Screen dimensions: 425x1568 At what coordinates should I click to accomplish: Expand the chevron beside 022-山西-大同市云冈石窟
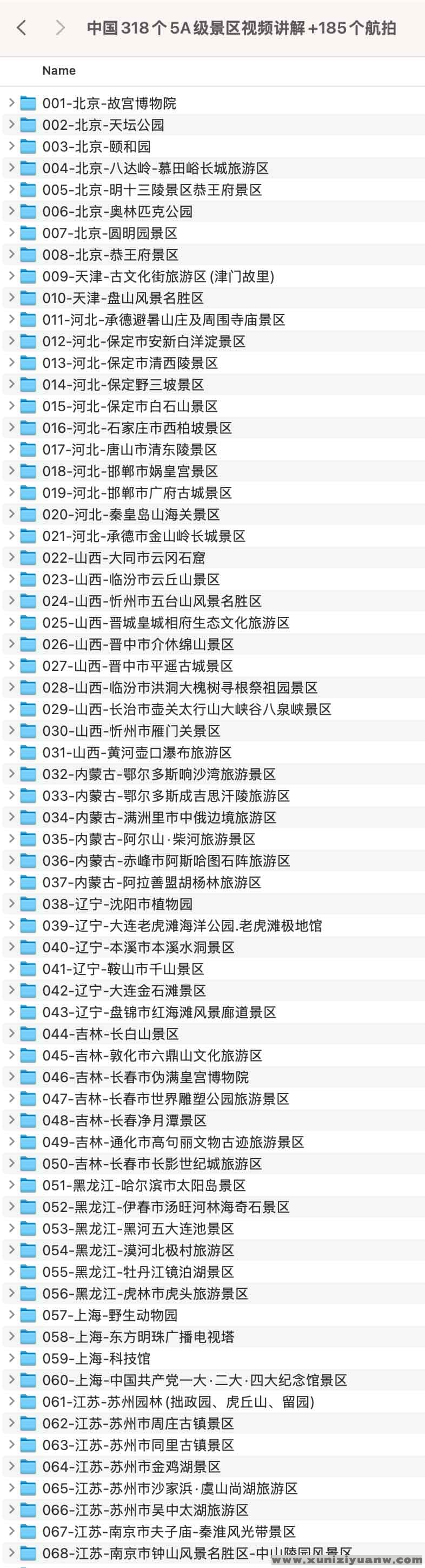point(11,557)
